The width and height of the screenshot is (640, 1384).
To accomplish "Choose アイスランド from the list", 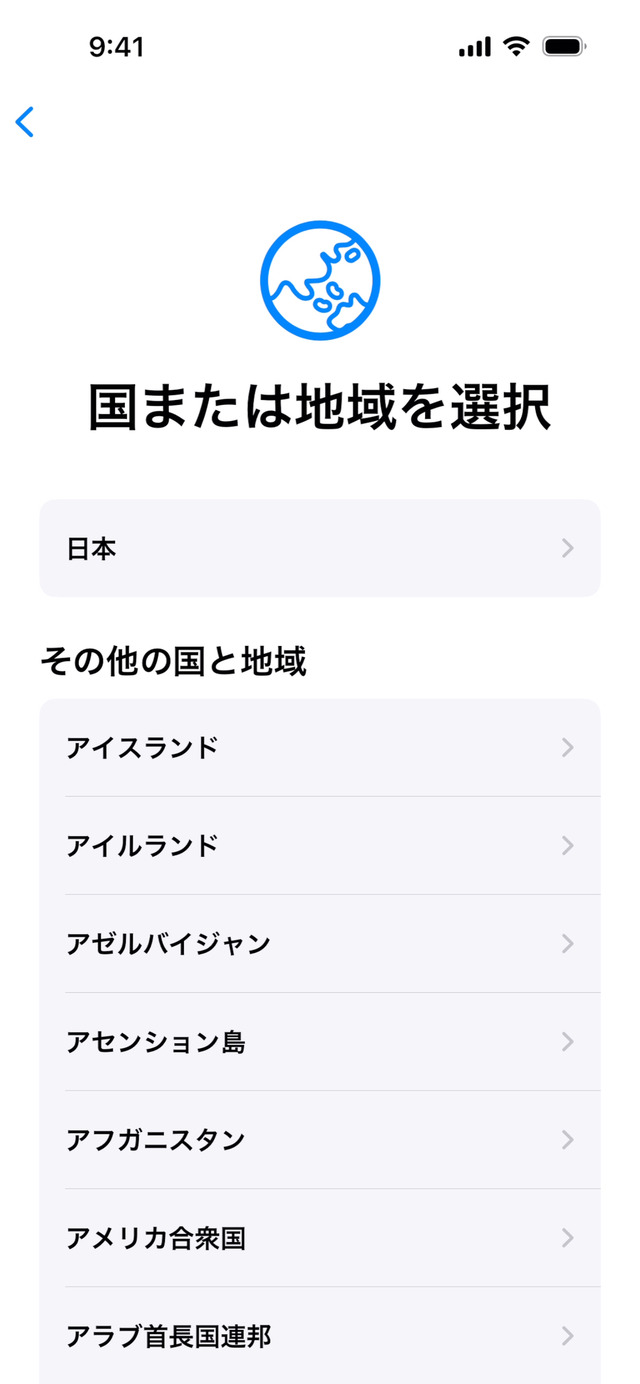I will [320, 747].
